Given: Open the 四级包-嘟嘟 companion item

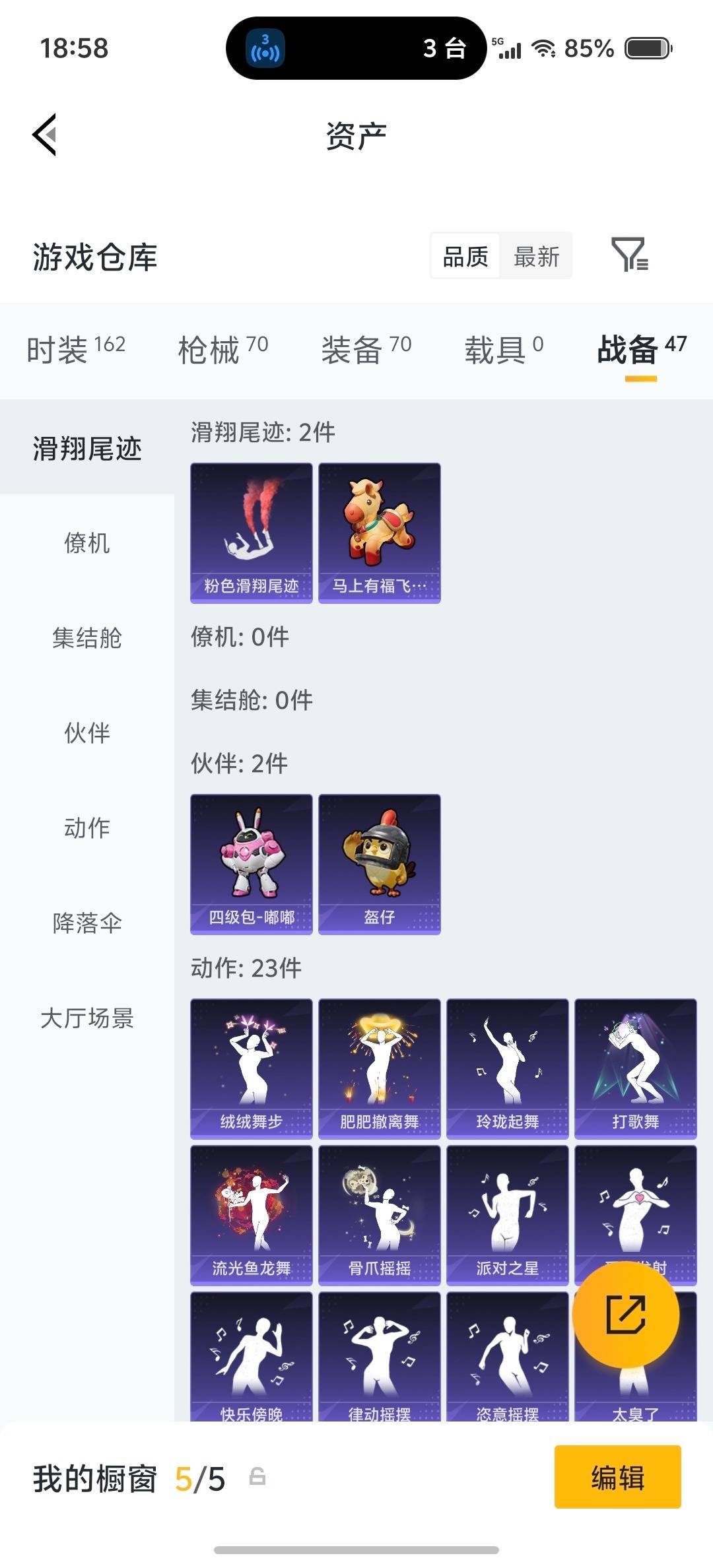Looking at the screenshot, I should click(x=251, y=863).
